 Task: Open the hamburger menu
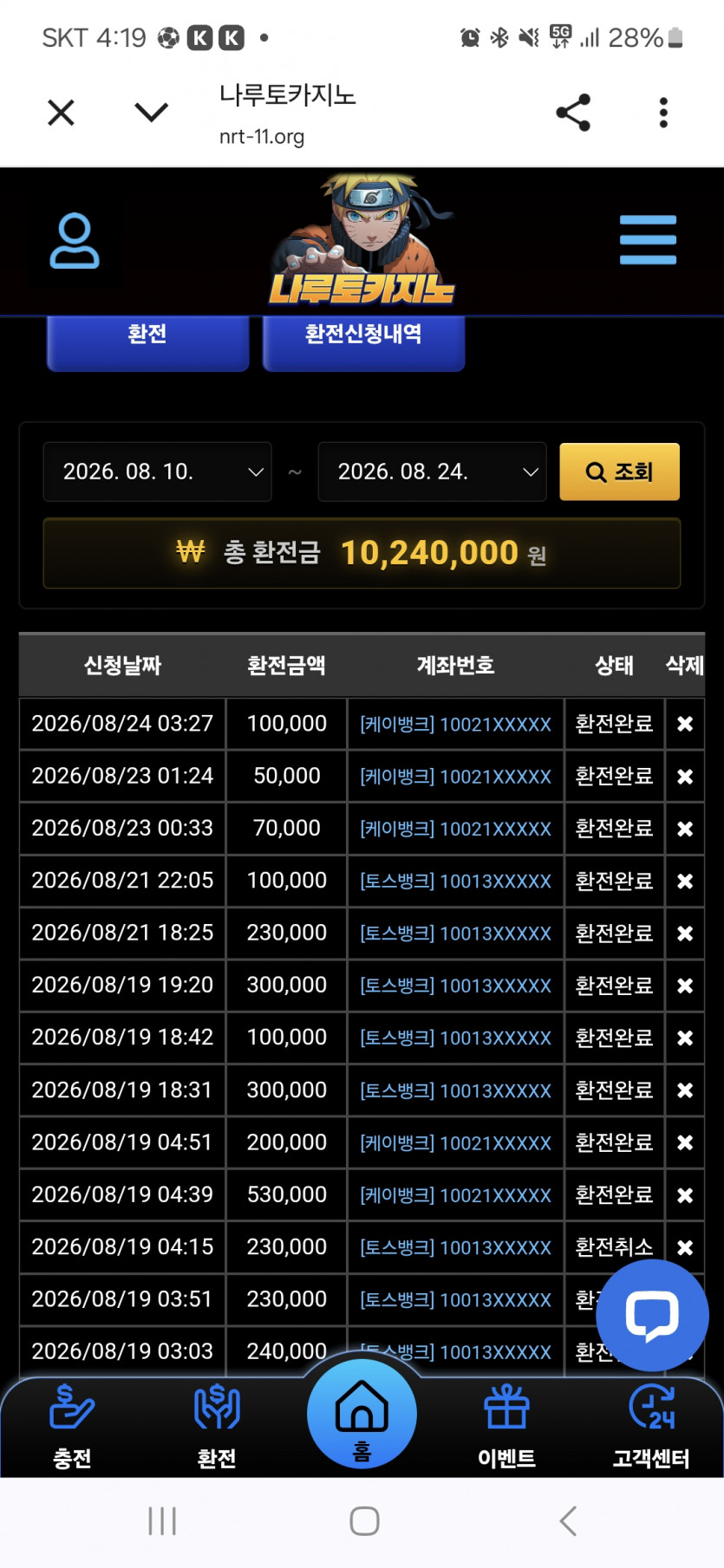click(x=648, y=240)
